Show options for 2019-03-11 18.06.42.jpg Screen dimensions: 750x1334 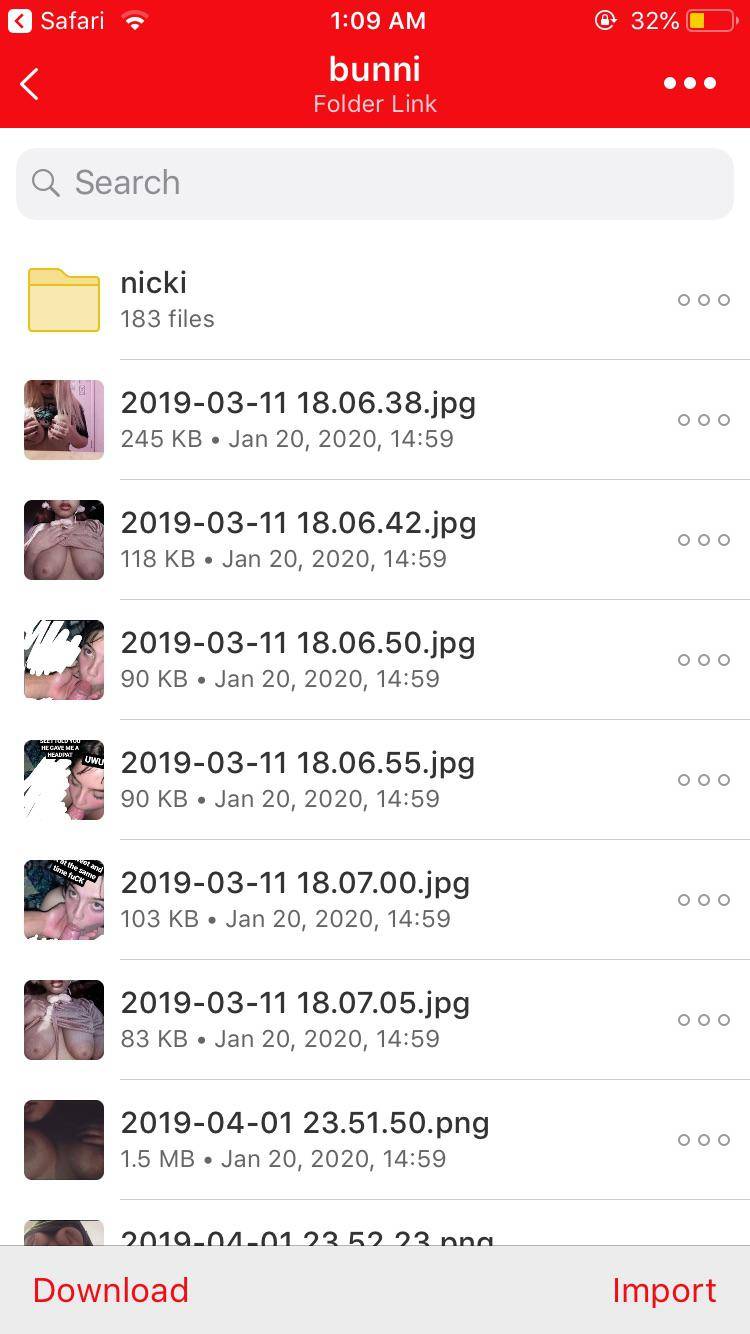[703, 540]
